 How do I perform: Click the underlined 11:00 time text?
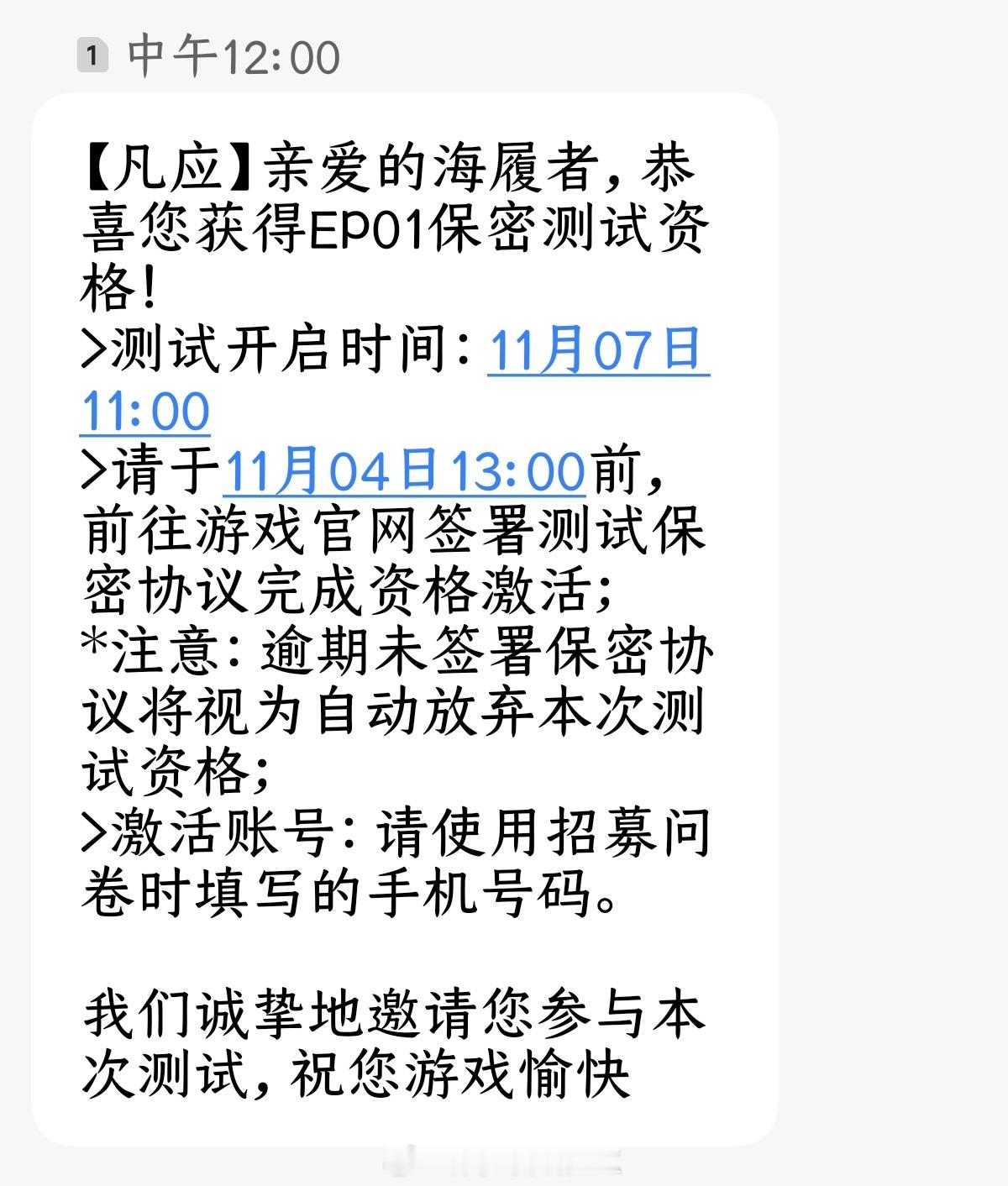click(144, 412)
